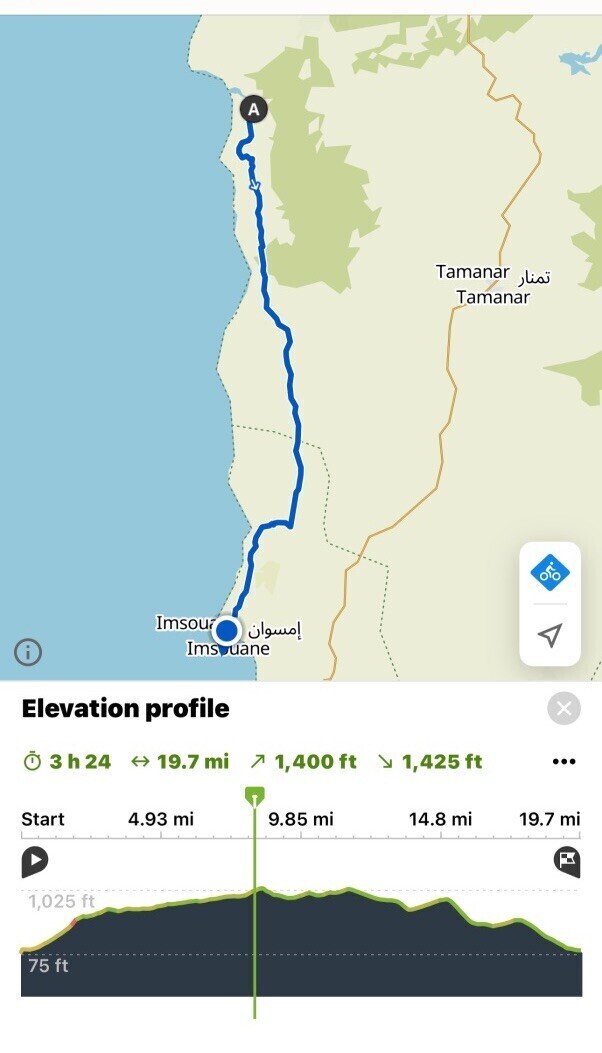The image size is (602, 1053).
Task: Open the map info button
Action: click(x=28, y=653)
